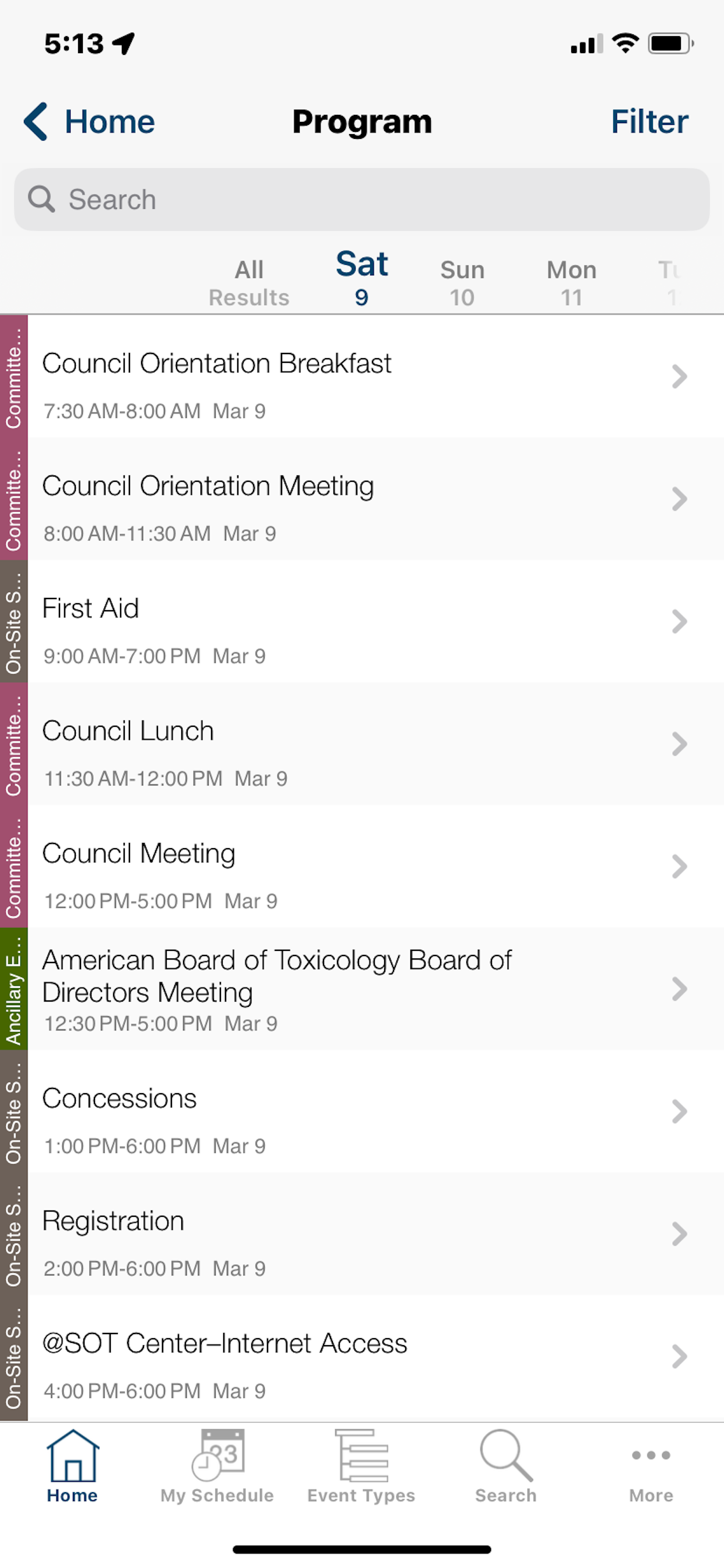Open Council Orientation Breakfast session
The width and height of the screenshot is (724, 1568).
click(x=375, y=377)
